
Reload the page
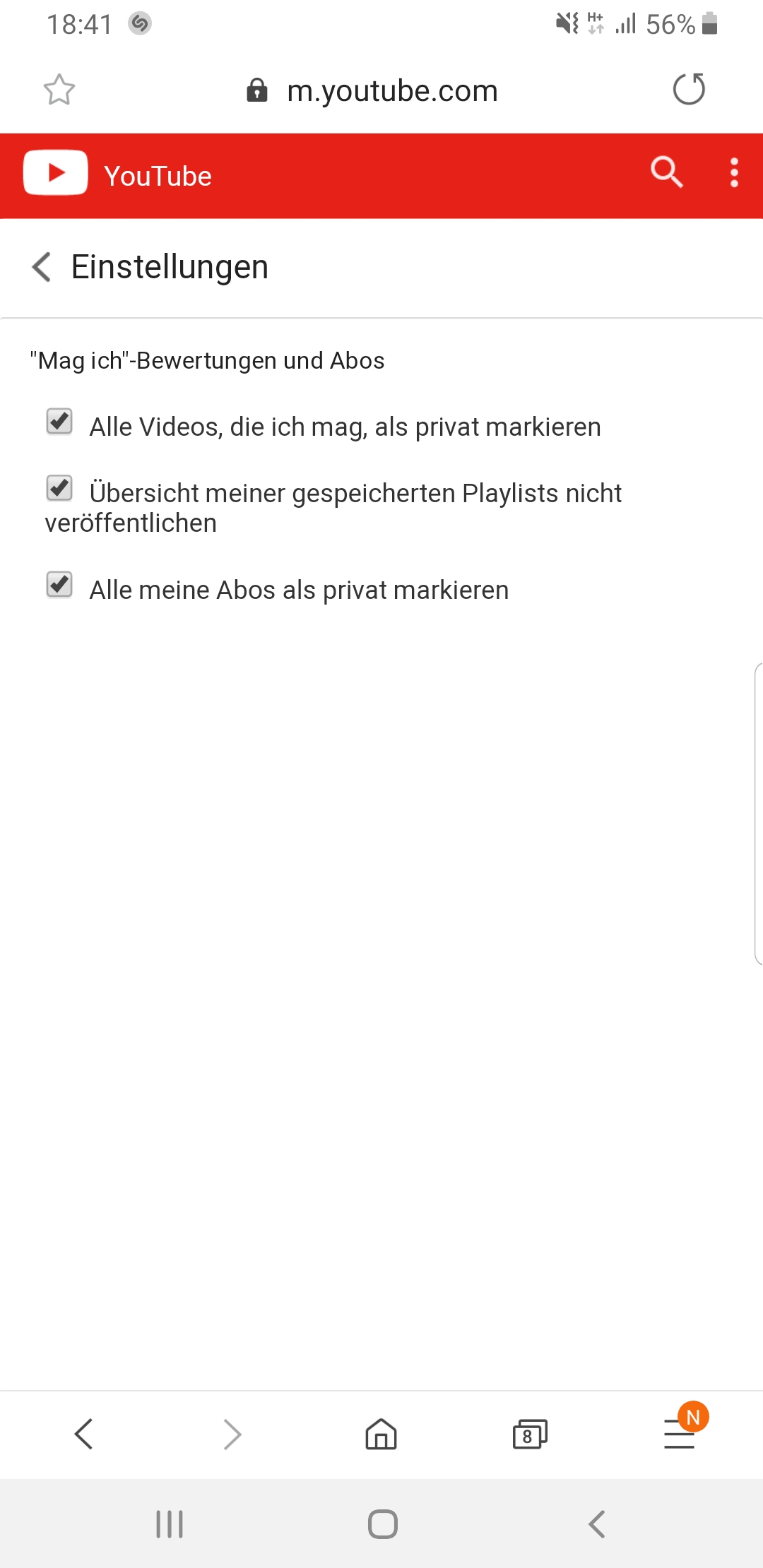(689, 90)
